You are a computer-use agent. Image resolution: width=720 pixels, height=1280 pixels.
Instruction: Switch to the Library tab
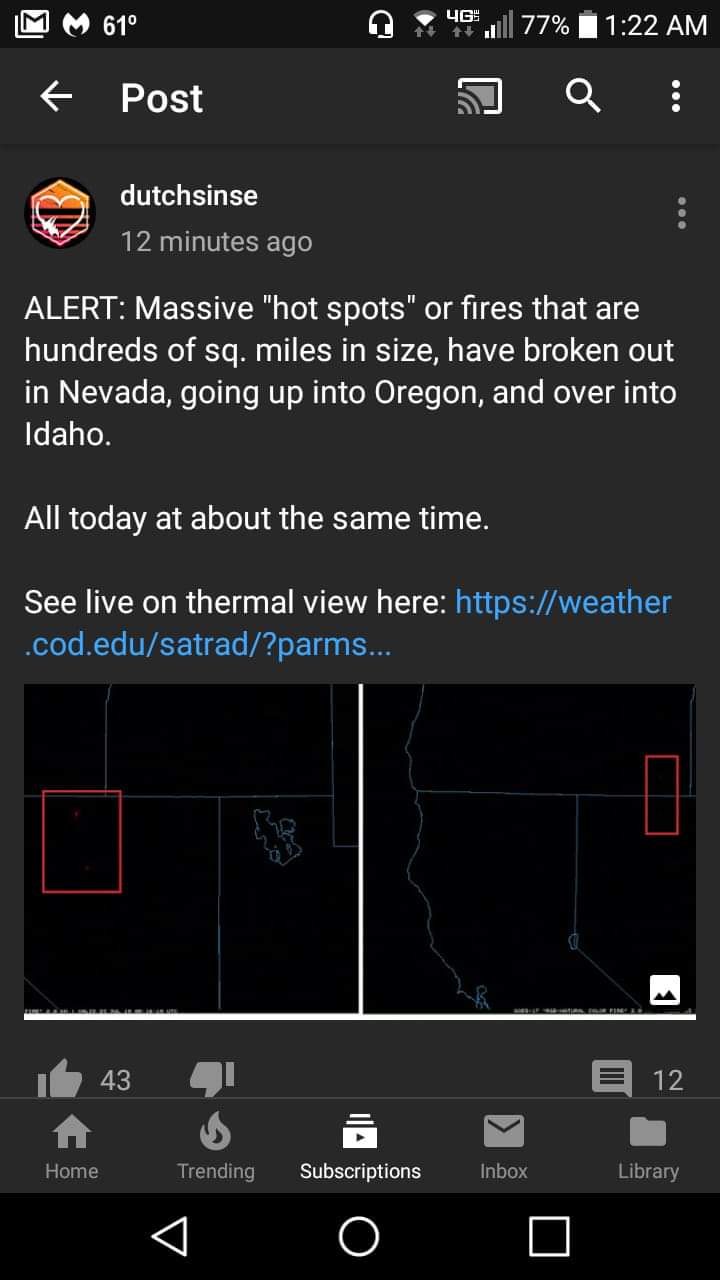tap(648, 1147)
